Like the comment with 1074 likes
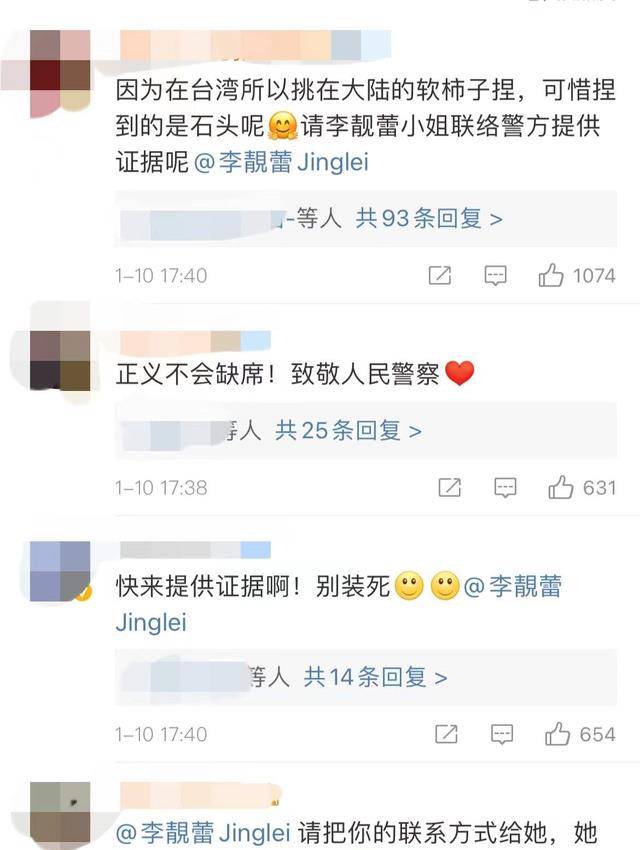This screenshot has height=850, width=640. (x=552, y=275)
